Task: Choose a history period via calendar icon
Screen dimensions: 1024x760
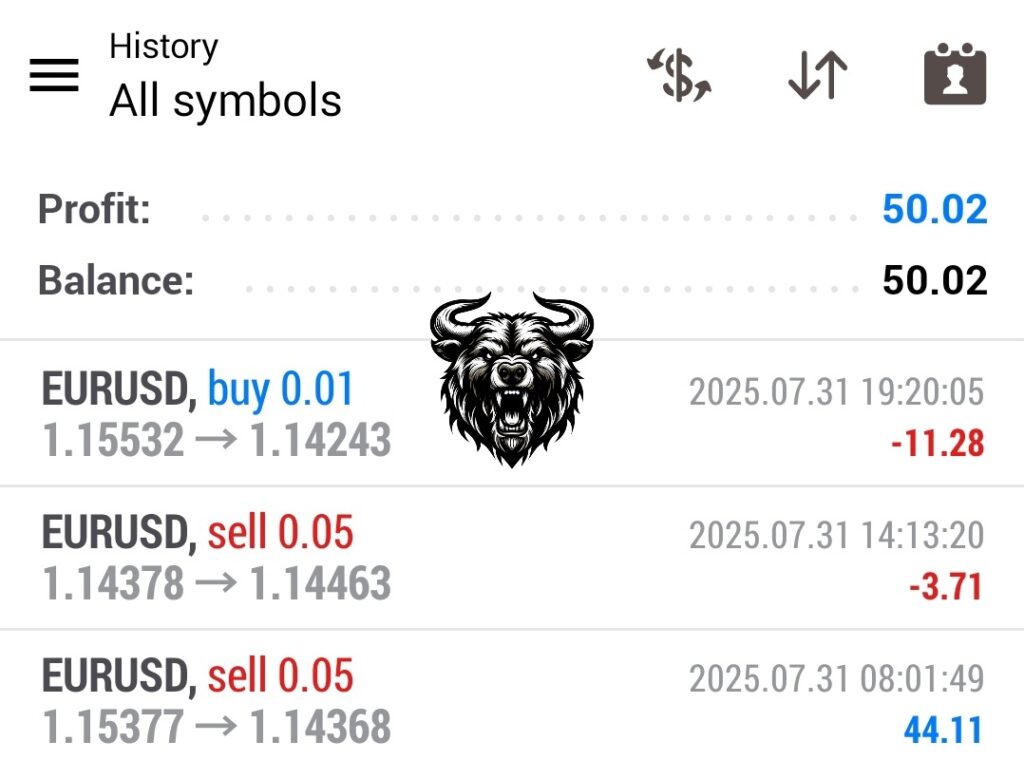Action: pyautogui.click(x=954, y=77)
